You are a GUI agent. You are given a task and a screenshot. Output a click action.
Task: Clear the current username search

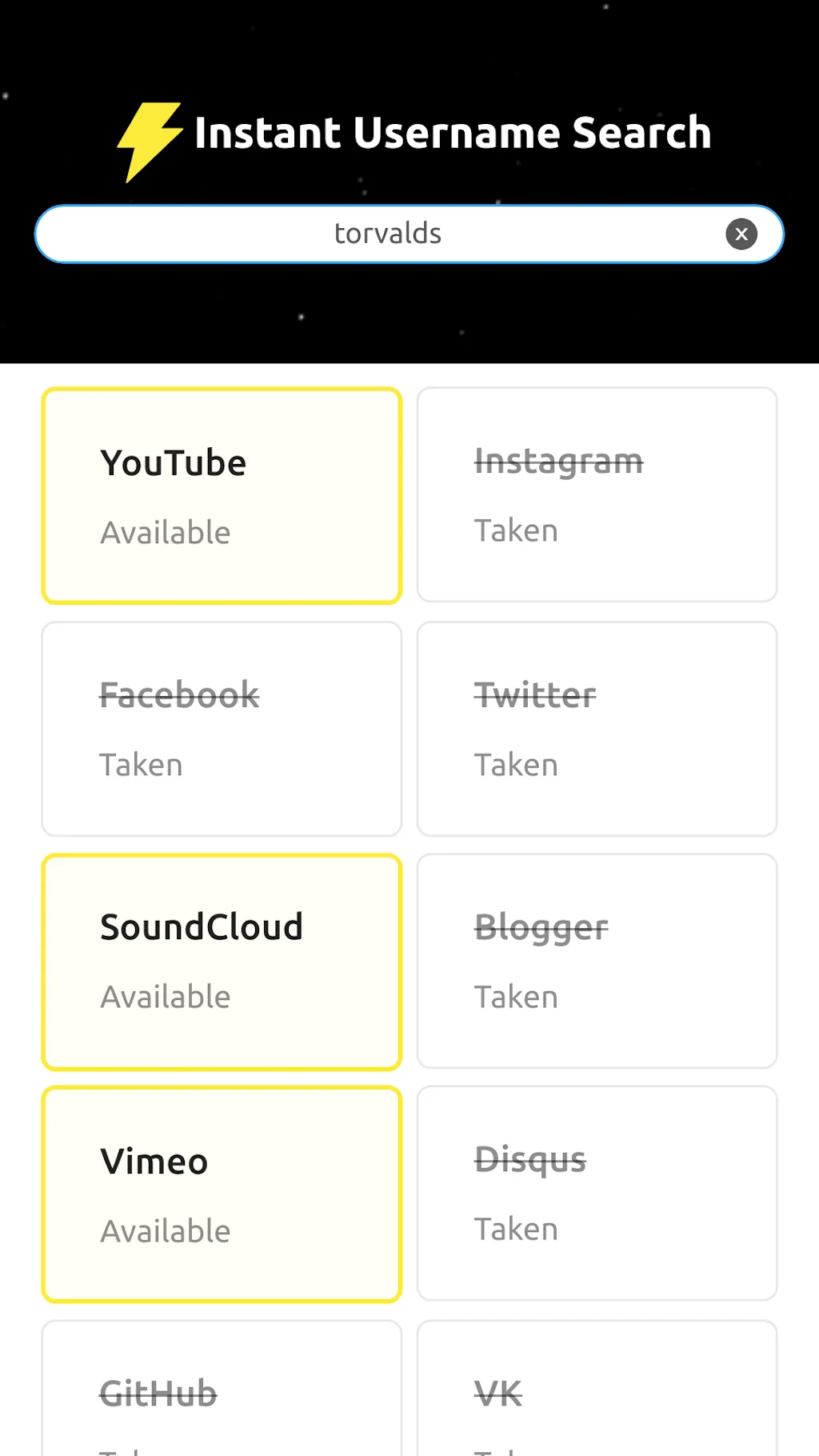pos(741,234)
